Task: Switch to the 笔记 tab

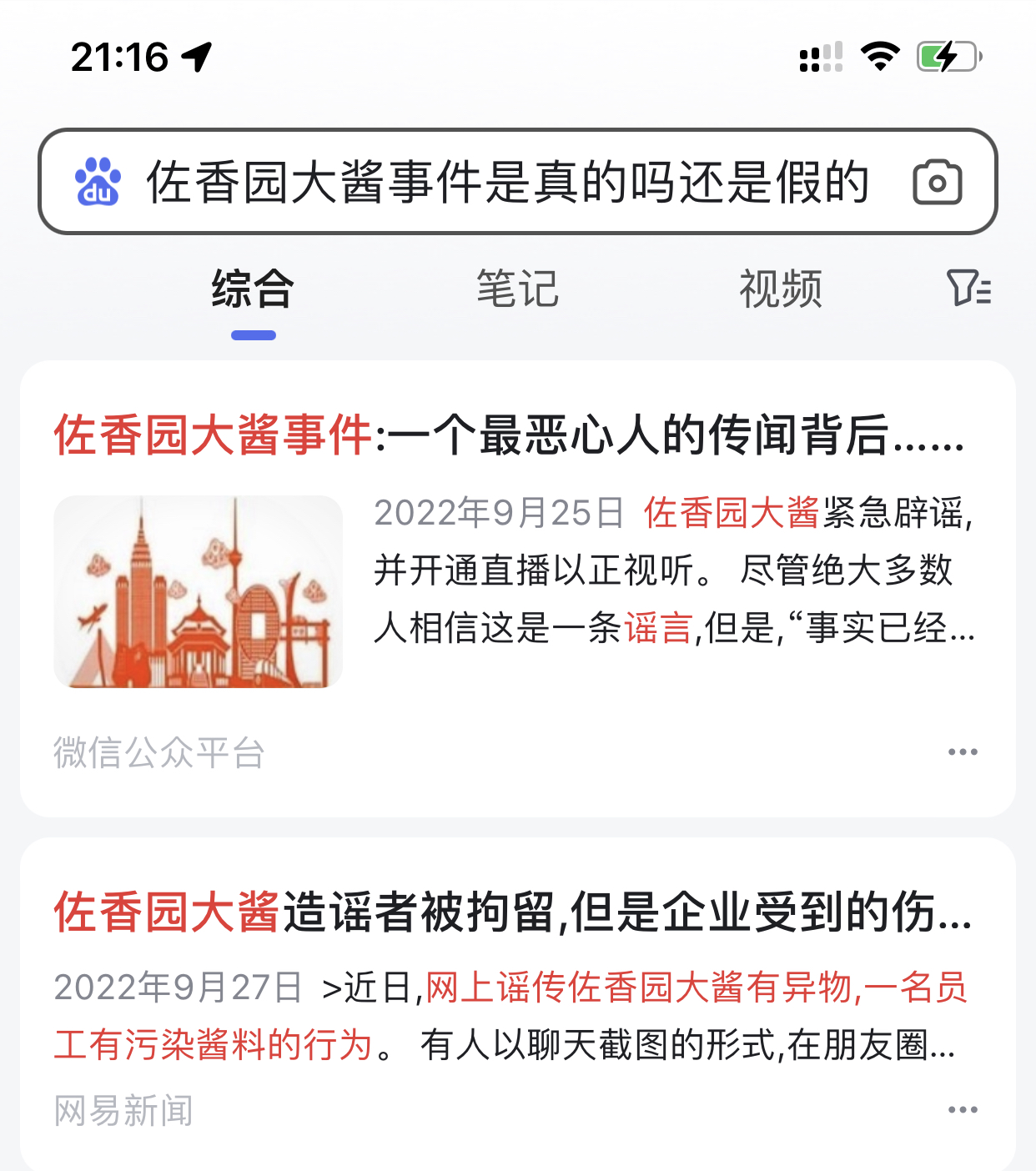Action: tap(517, 290)
